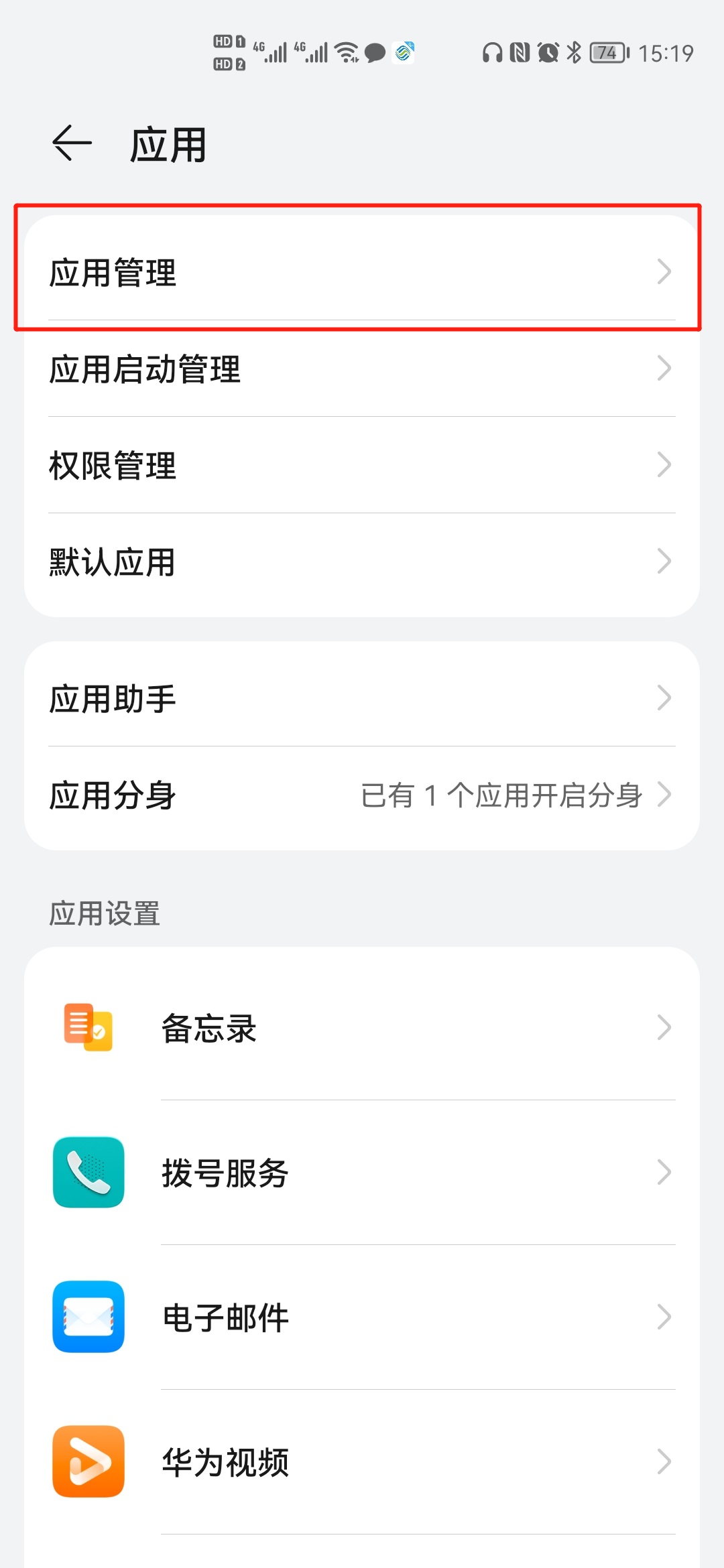Tap the back arrow
This screenshot has height=1568, width=724.
click(69, 143)
